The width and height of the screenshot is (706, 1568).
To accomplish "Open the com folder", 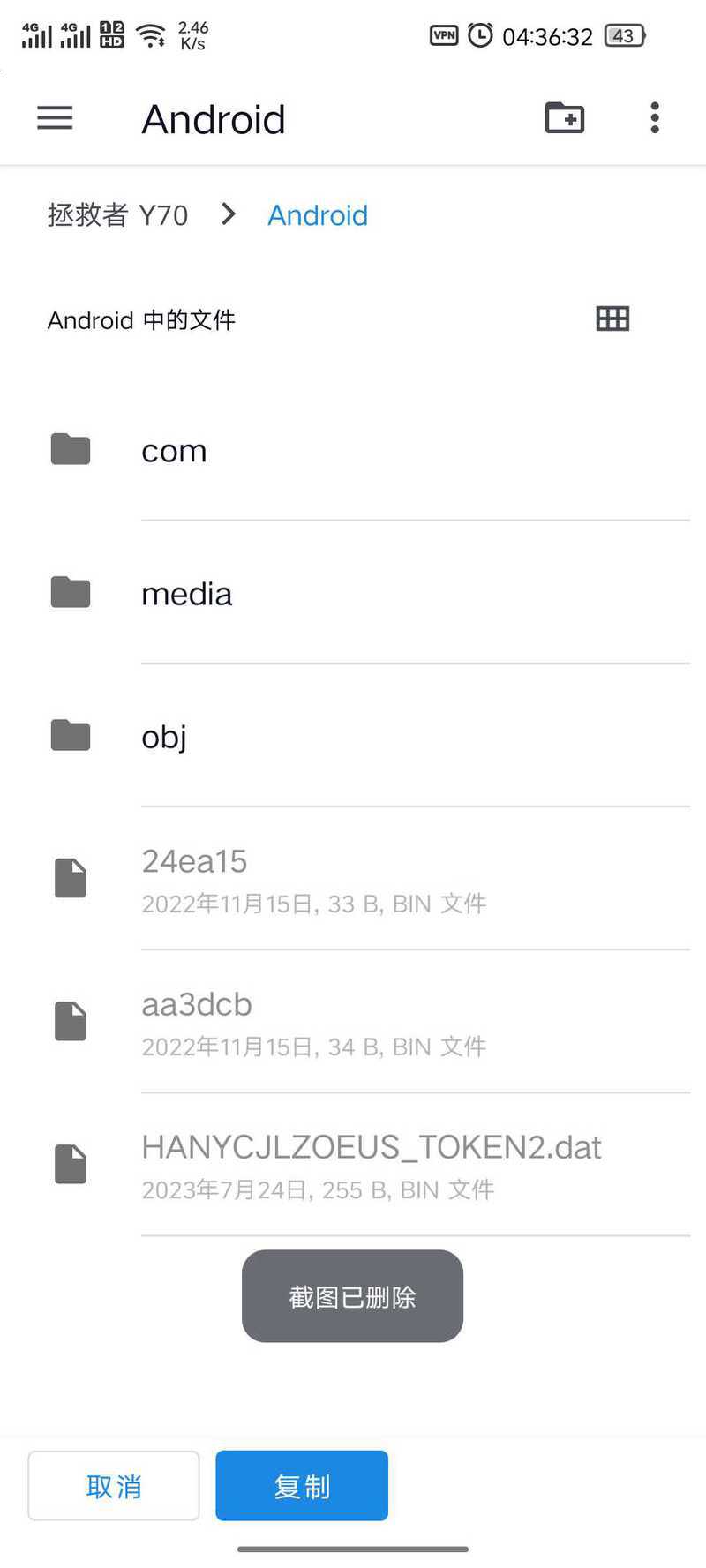I will (x=353, y=450).
